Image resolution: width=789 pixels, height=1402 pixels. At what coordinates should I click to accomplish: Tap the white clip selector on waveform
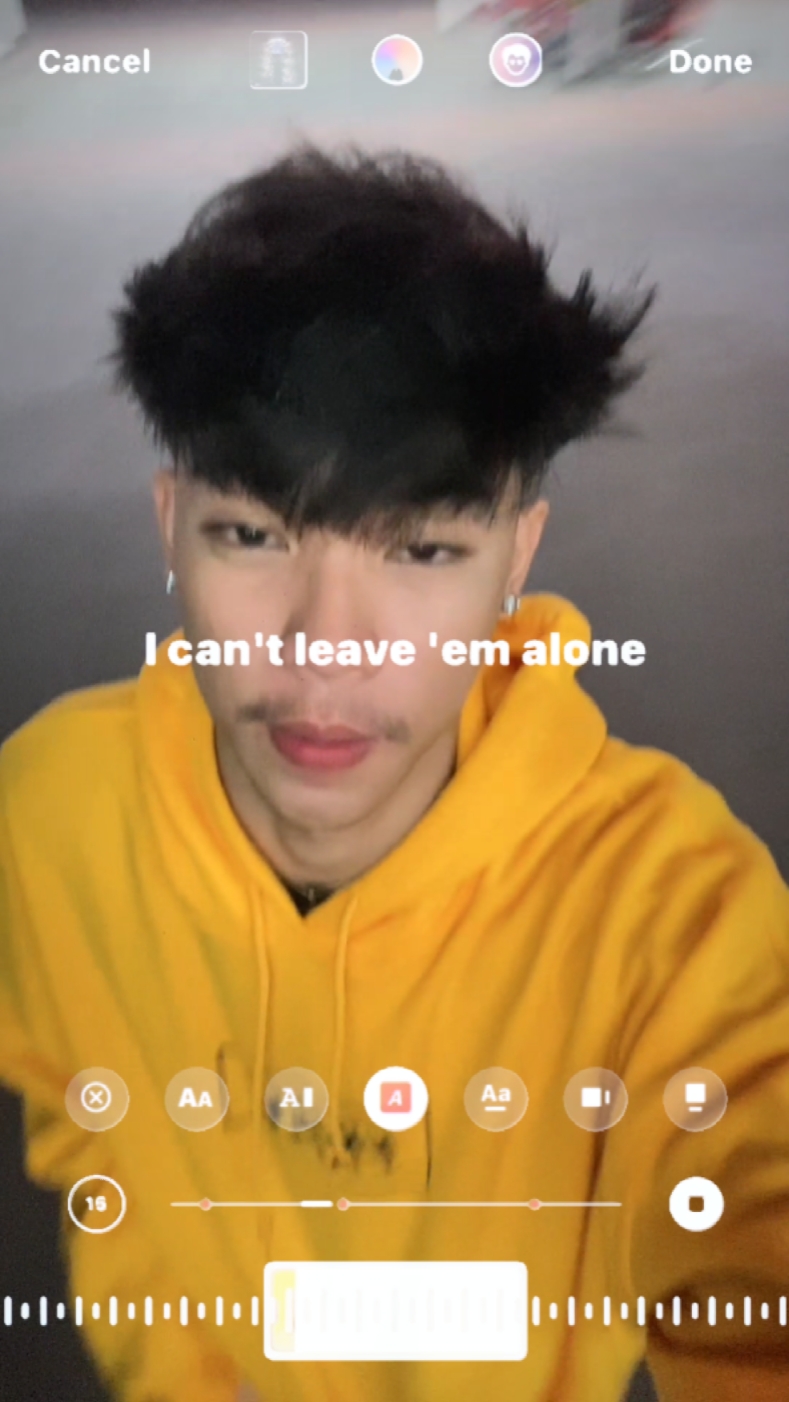pyautogui.click(x=395, y=1311)
